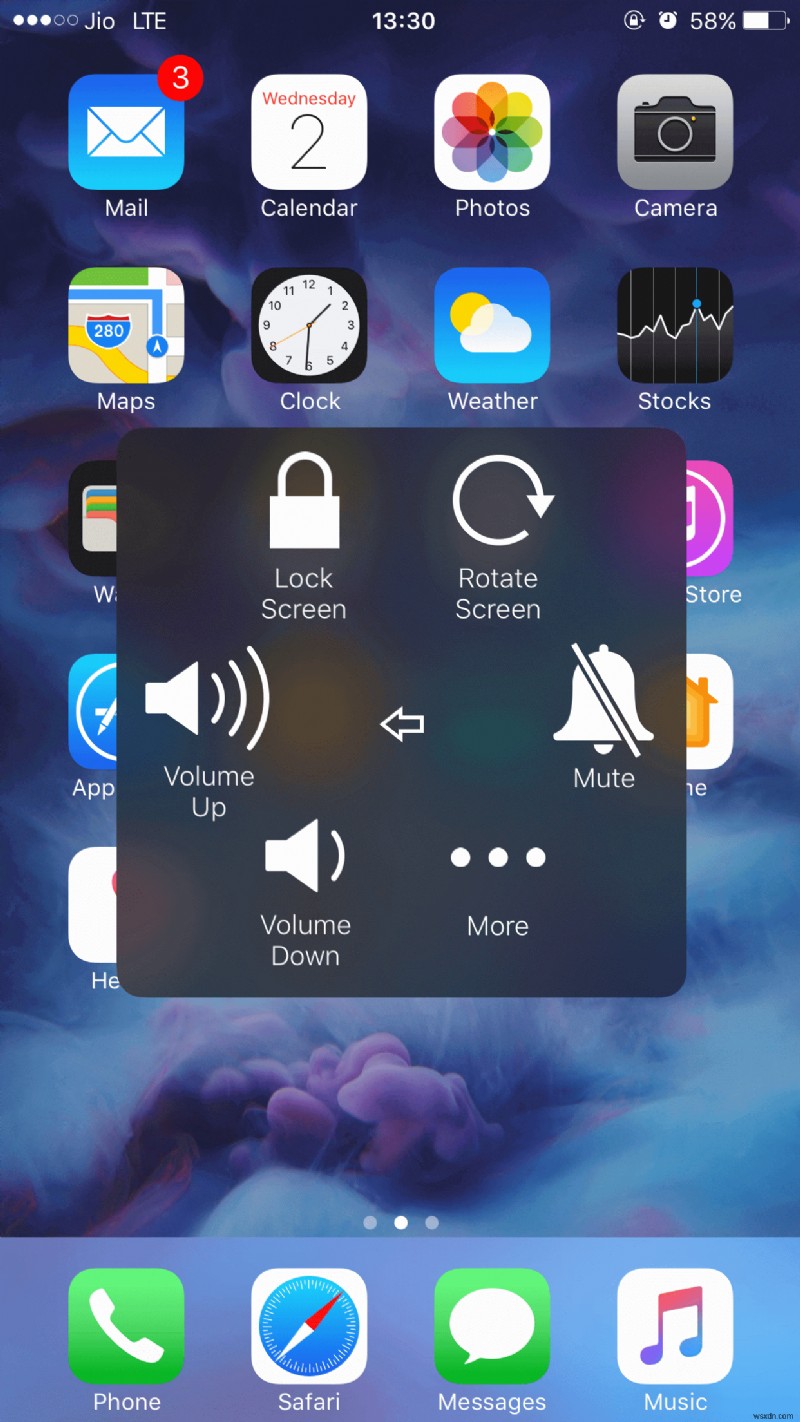Open Mail to view 3 unread messages
This screenshot has width=800, height=1422.
click(x=126, y=133)
